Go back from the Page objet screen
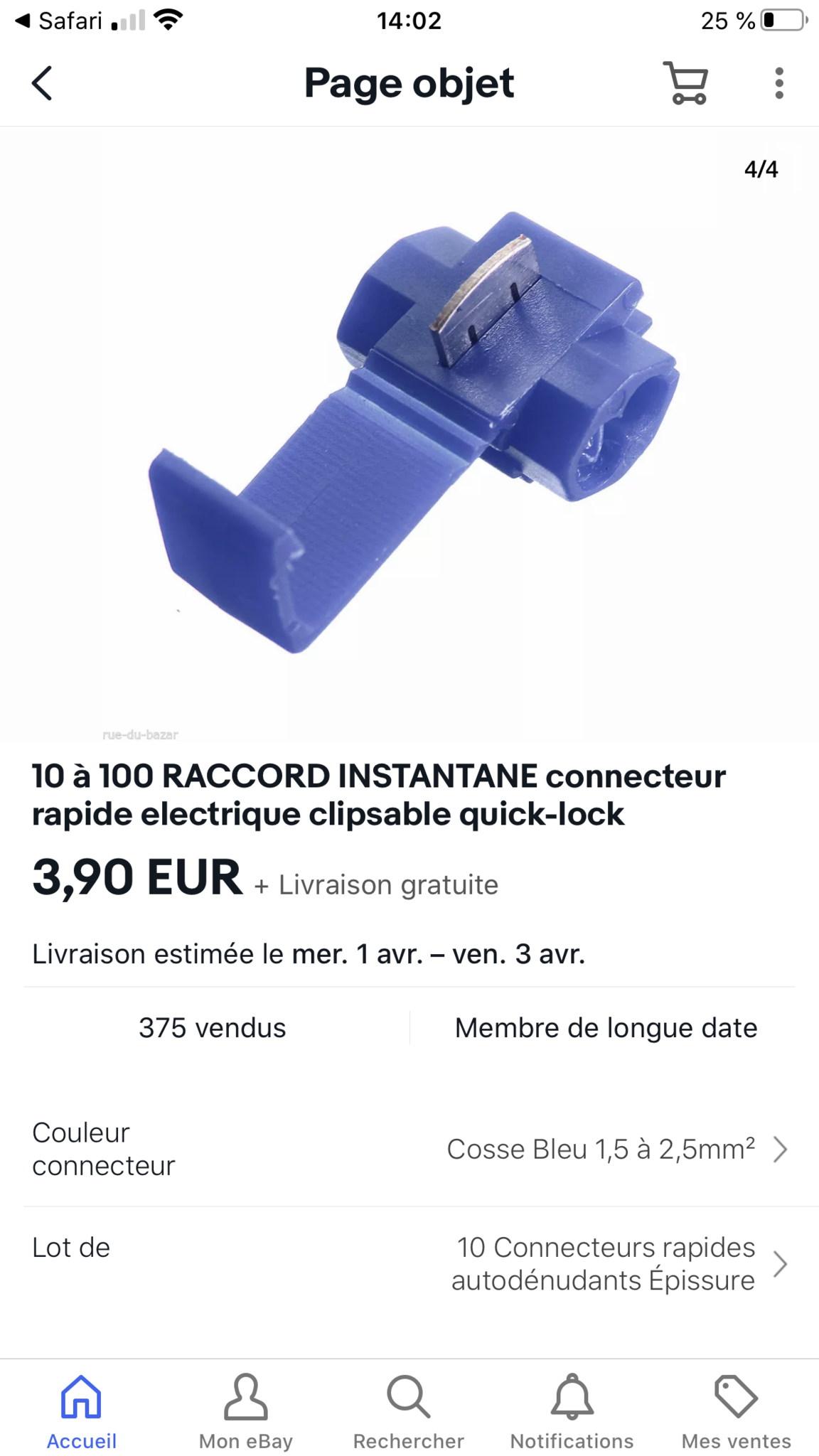This screenshot has height=1456, width=819. 43,84
